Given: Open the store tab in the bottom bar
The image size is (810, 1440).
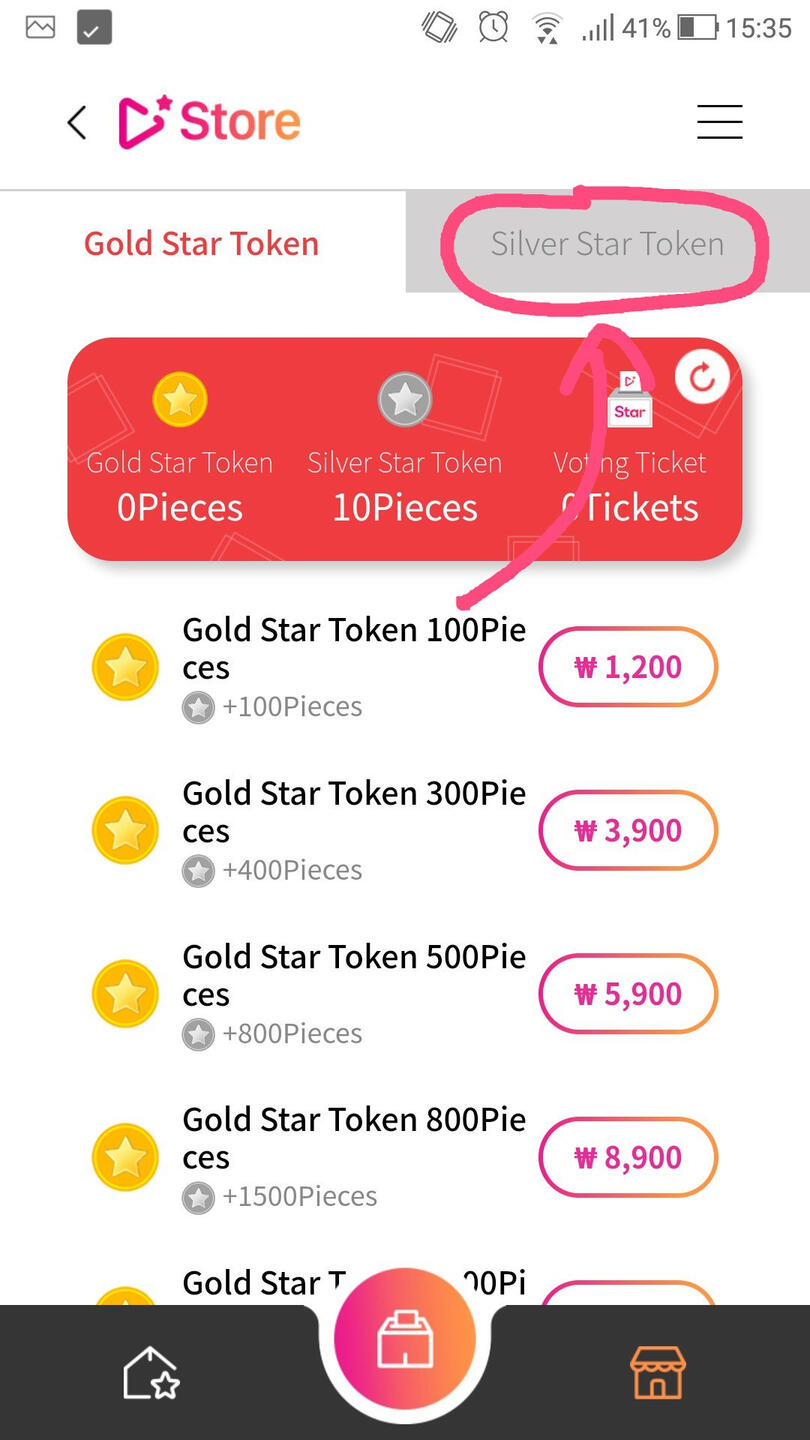Looking at the screenshot, I should (658, 1372).
